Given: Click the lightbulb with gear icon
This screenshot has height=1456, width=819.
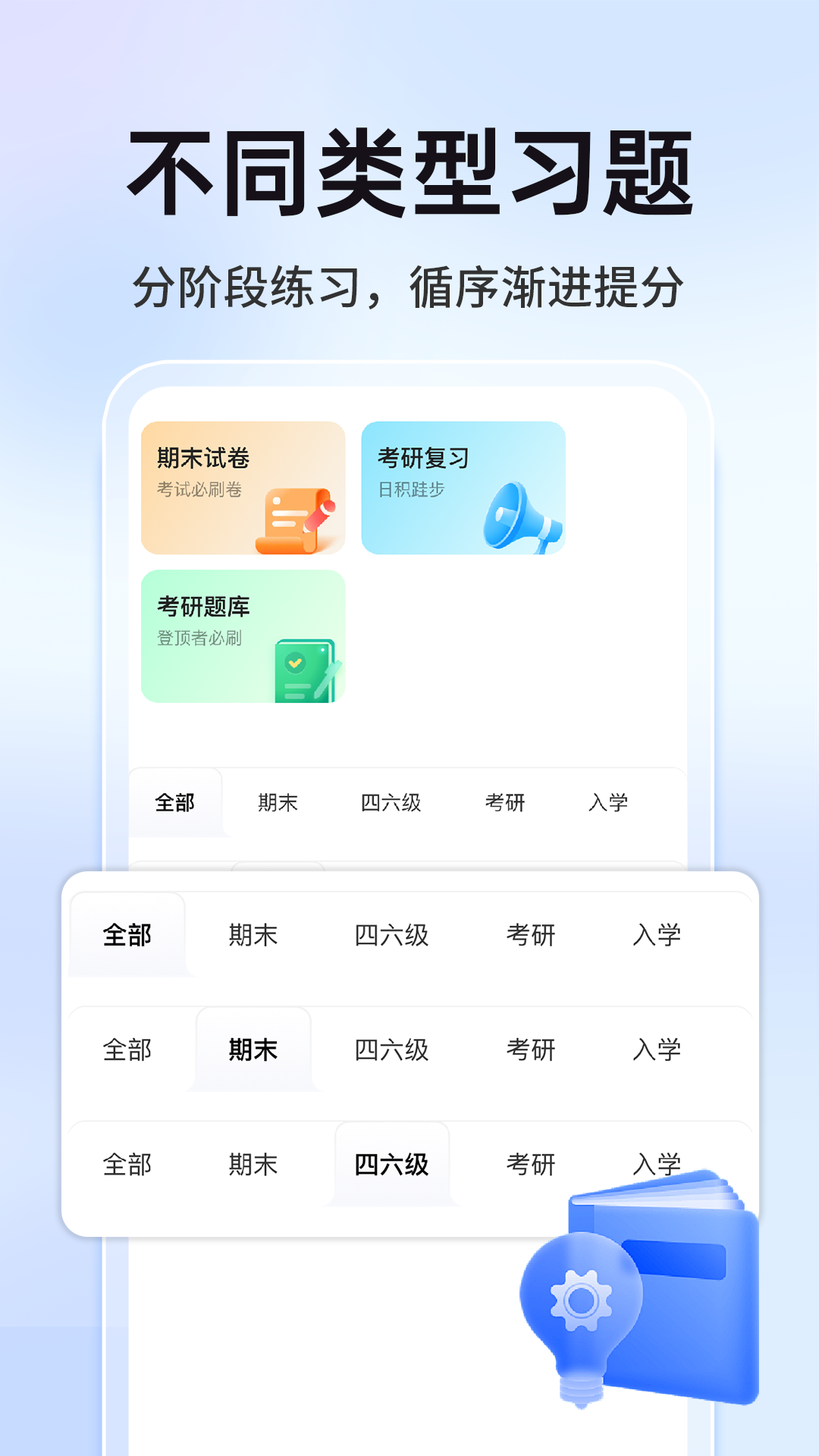Looking at the screenshot, I should point(580,1304).
